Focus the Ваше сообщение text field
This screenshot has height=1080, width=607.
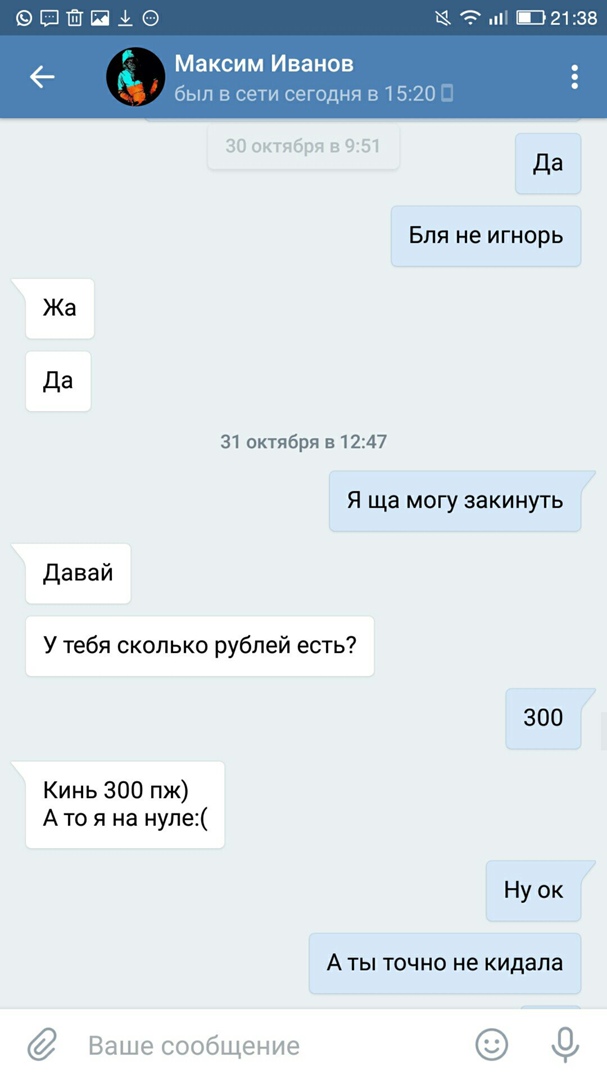pos(260,1046)
